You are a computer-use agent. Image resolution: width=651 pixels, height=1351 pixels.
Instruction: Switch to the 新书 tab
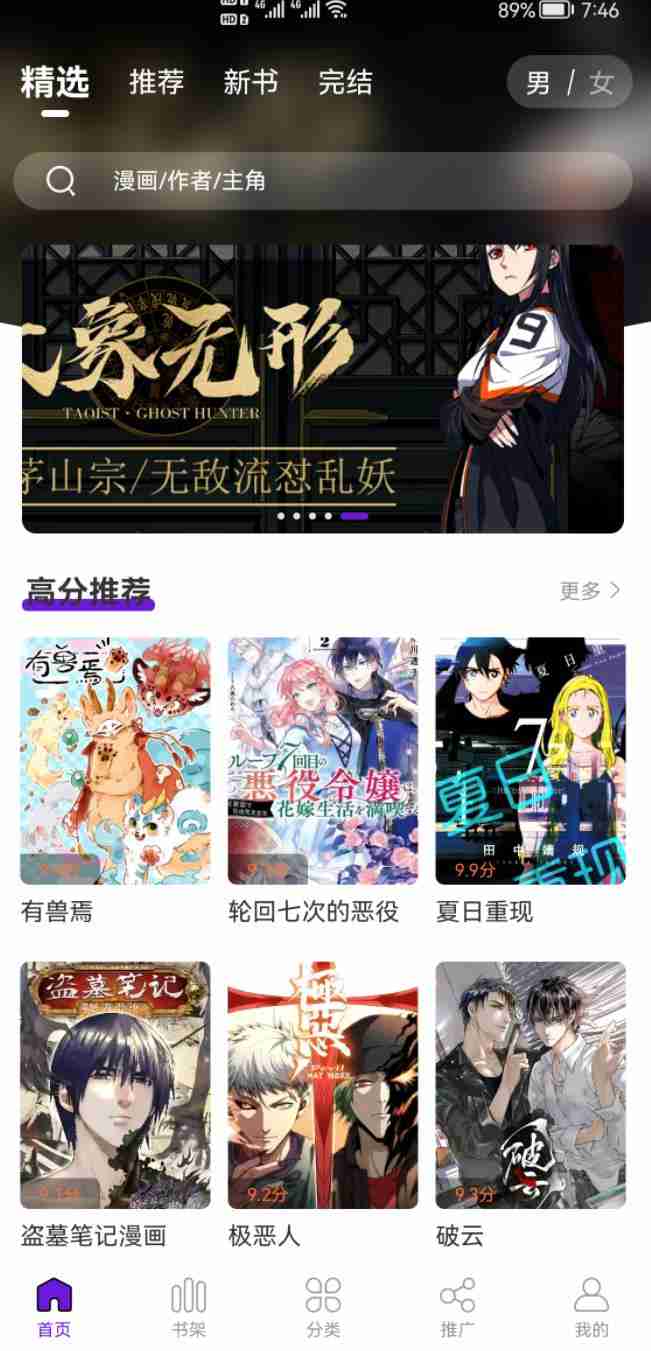point(250,82)
